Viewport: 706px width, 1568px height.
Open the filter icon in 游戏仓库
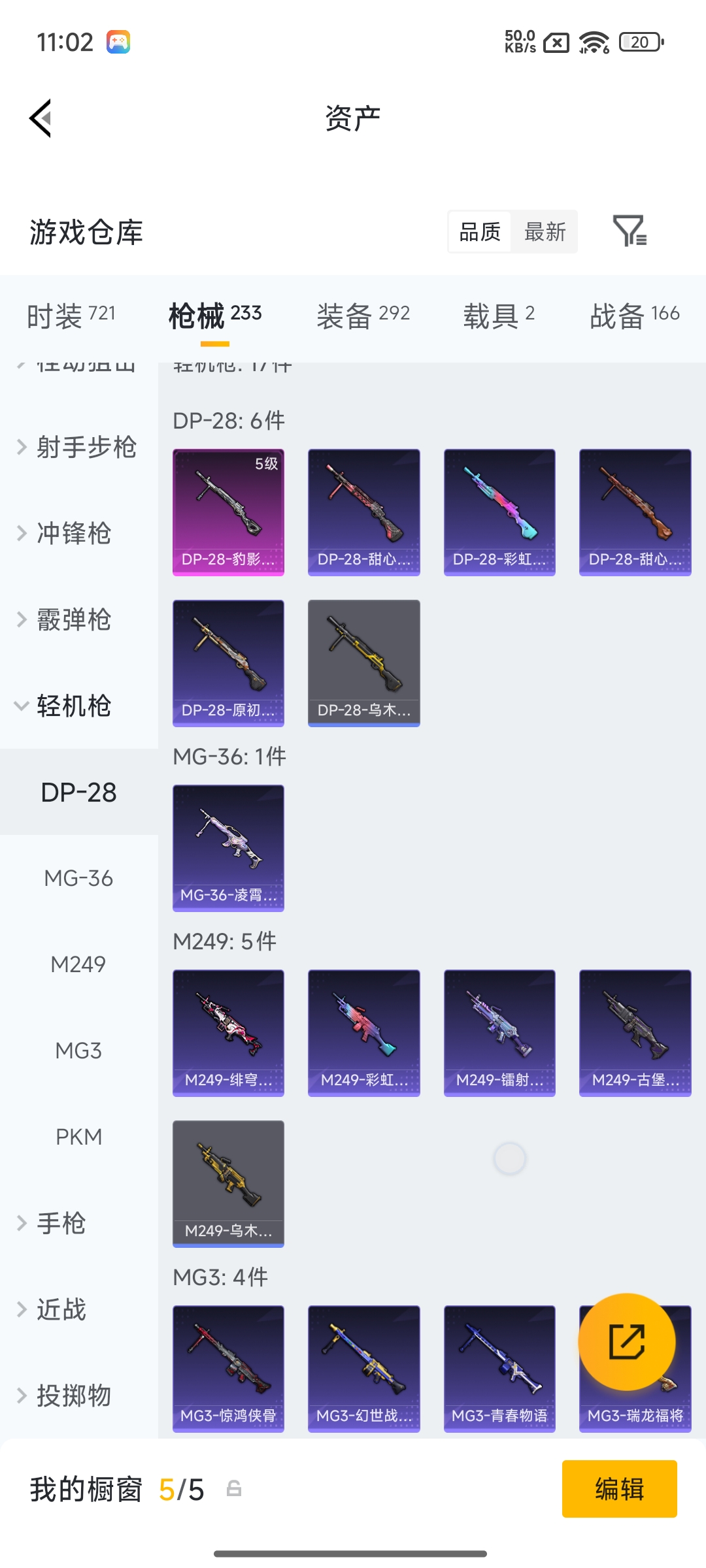pos(630,231)
